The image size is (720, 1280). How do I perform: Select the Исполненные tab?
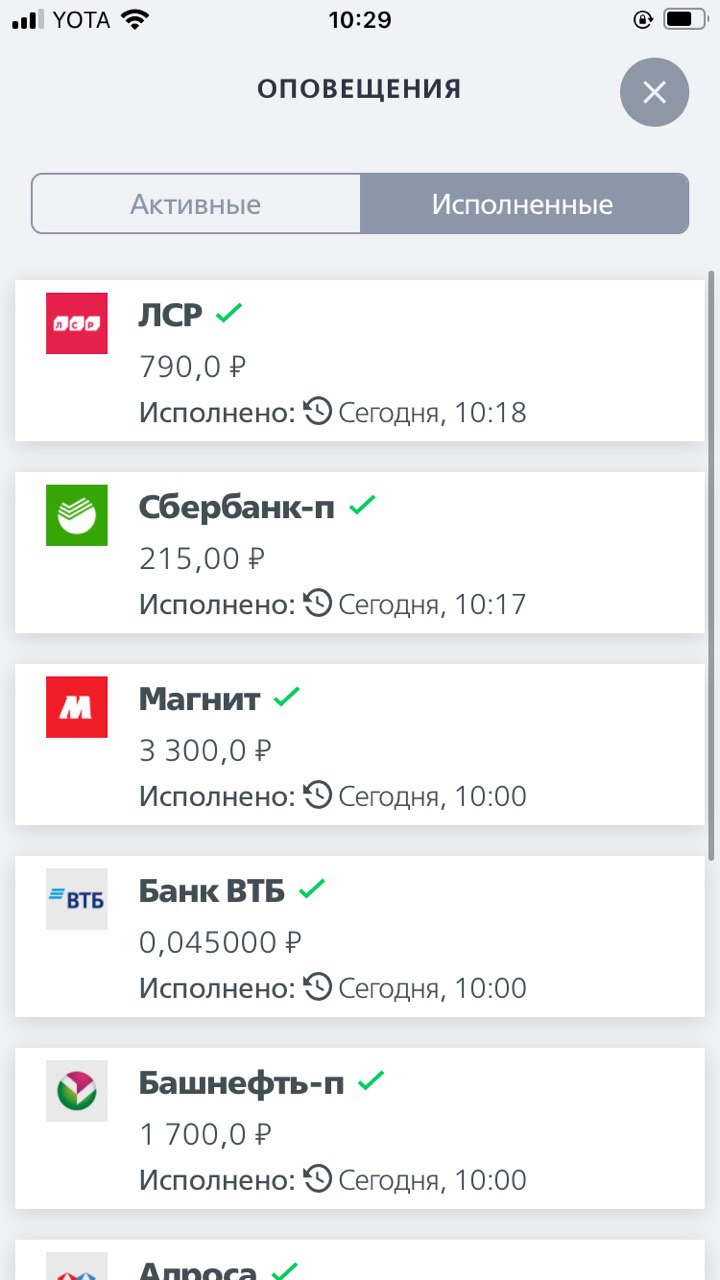coord(524,204)
